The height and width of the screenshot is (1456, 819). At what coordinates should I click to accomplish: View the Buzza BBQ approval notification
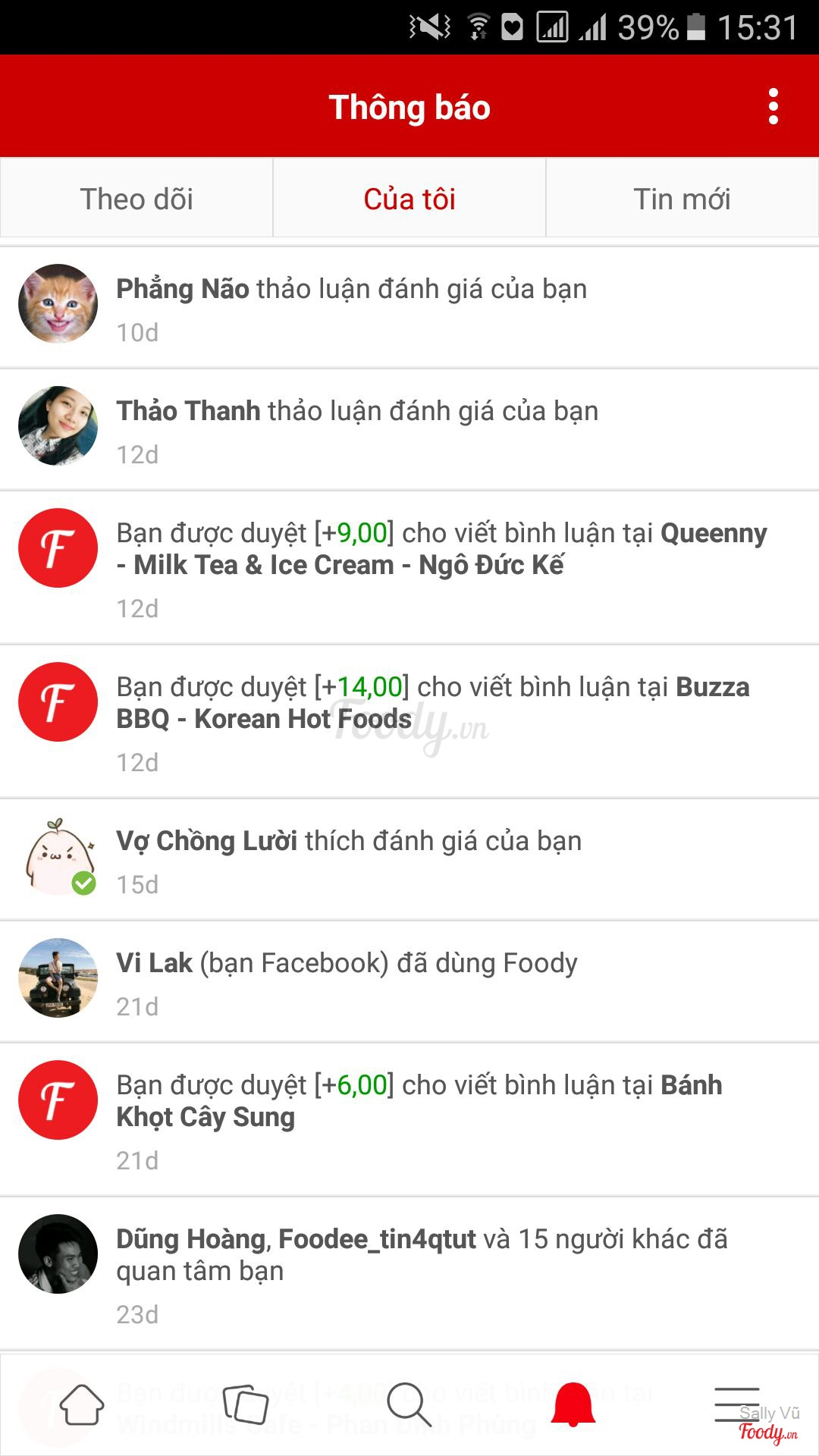click(409, 721)
